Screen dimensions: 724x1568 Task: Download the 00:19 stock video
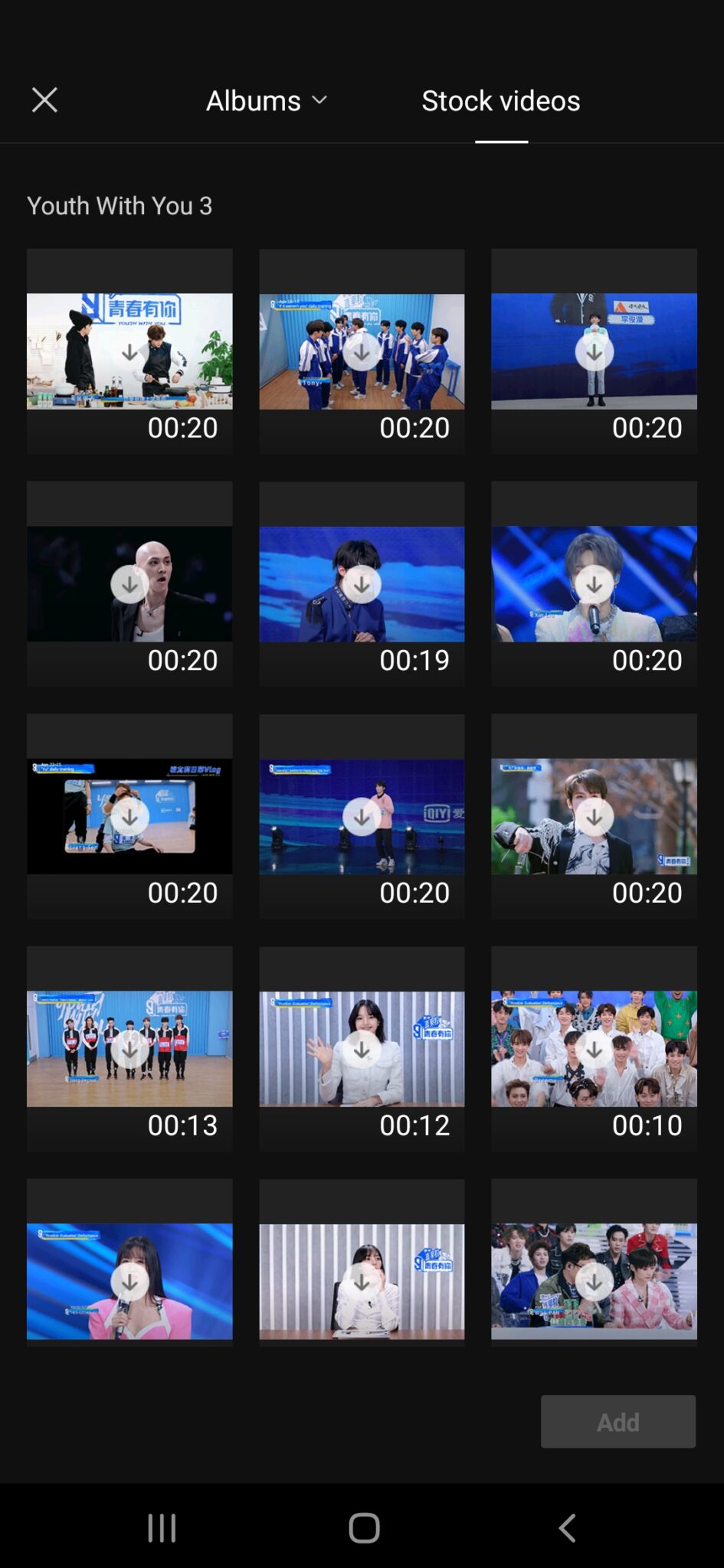point(362,585)
